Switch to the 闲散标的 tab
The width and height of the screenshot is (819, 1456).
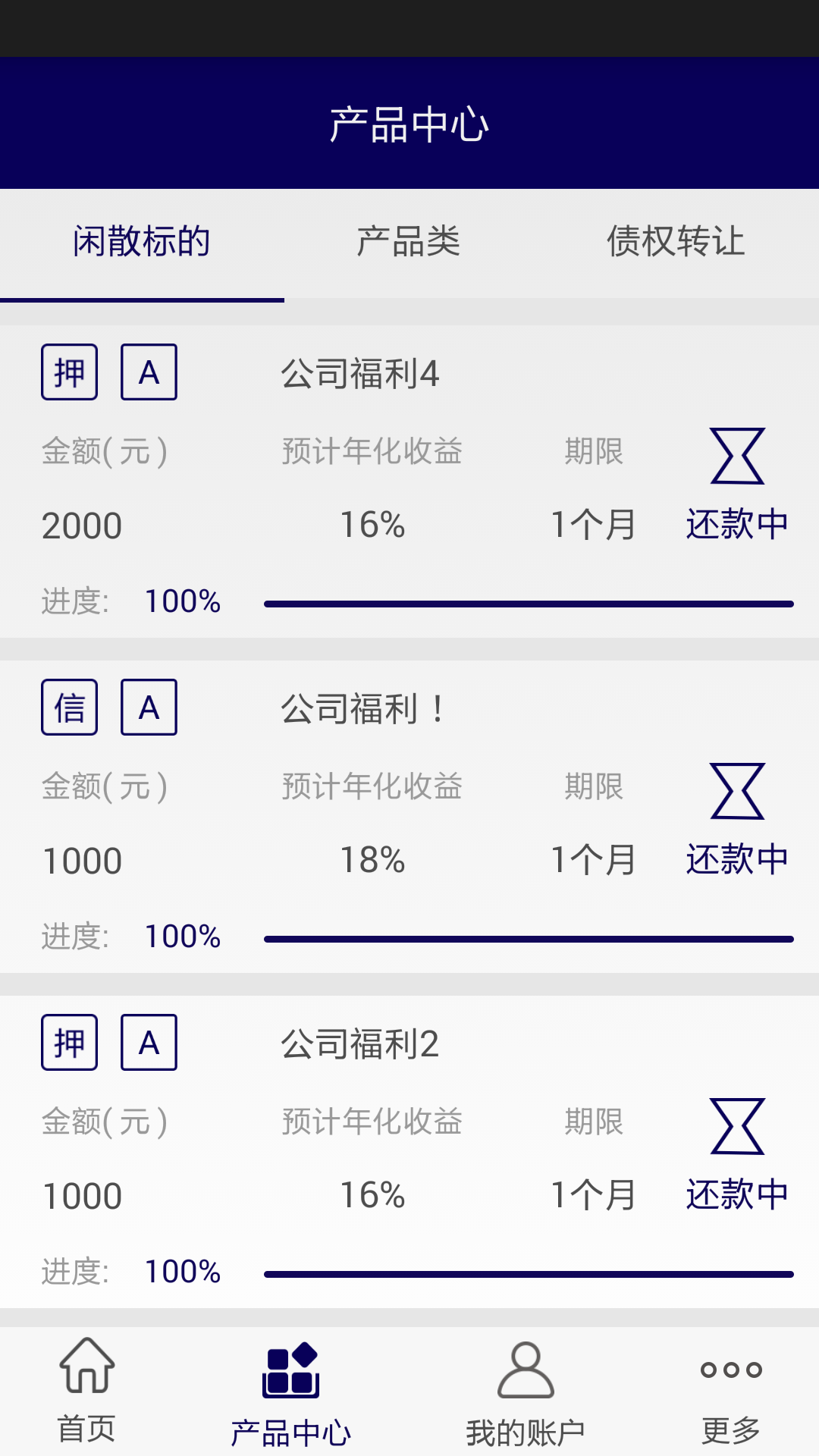coord(142,243)
